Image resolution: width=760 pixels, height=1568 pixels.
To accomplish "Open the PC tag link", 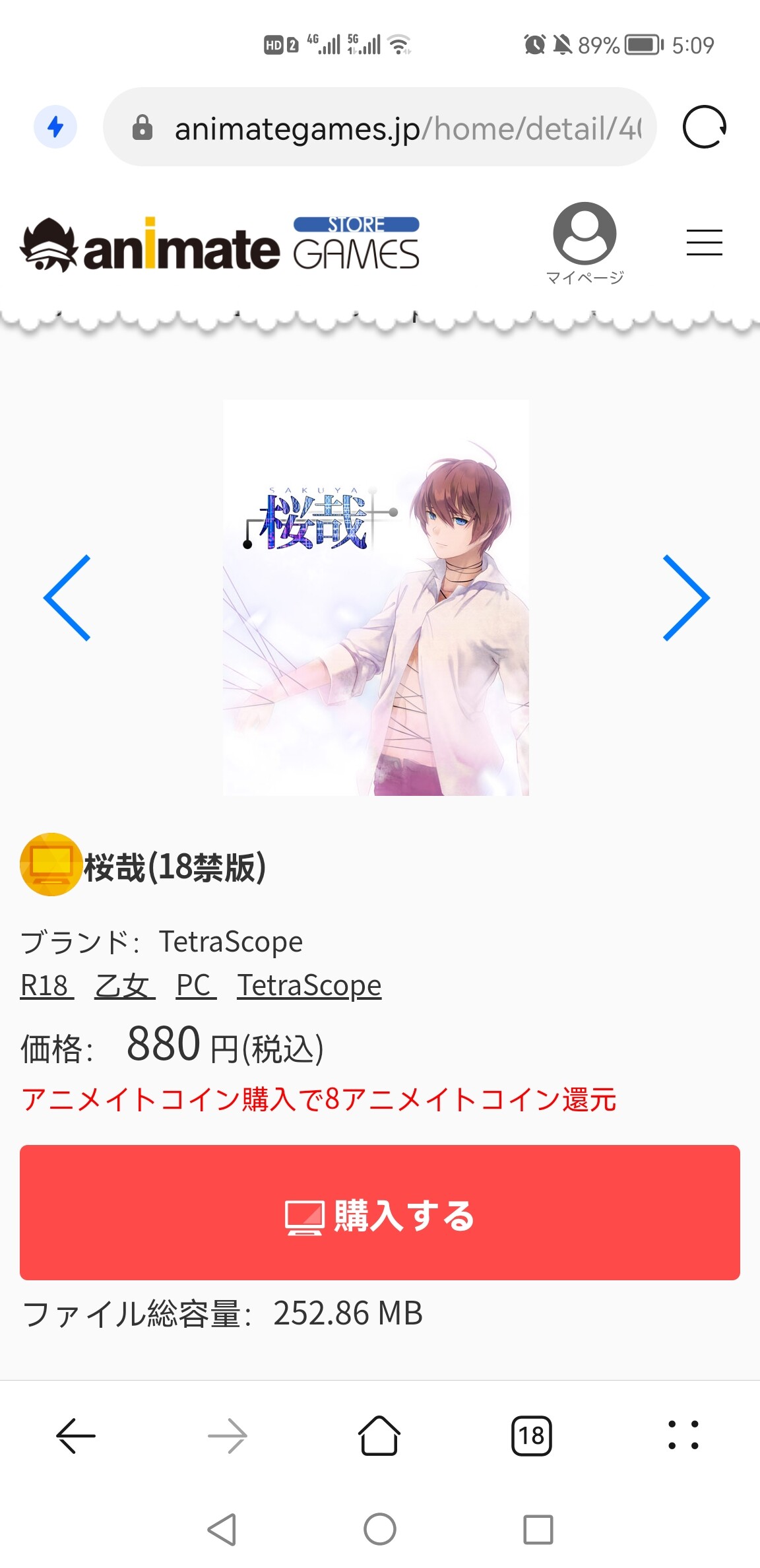I will 196,985.
